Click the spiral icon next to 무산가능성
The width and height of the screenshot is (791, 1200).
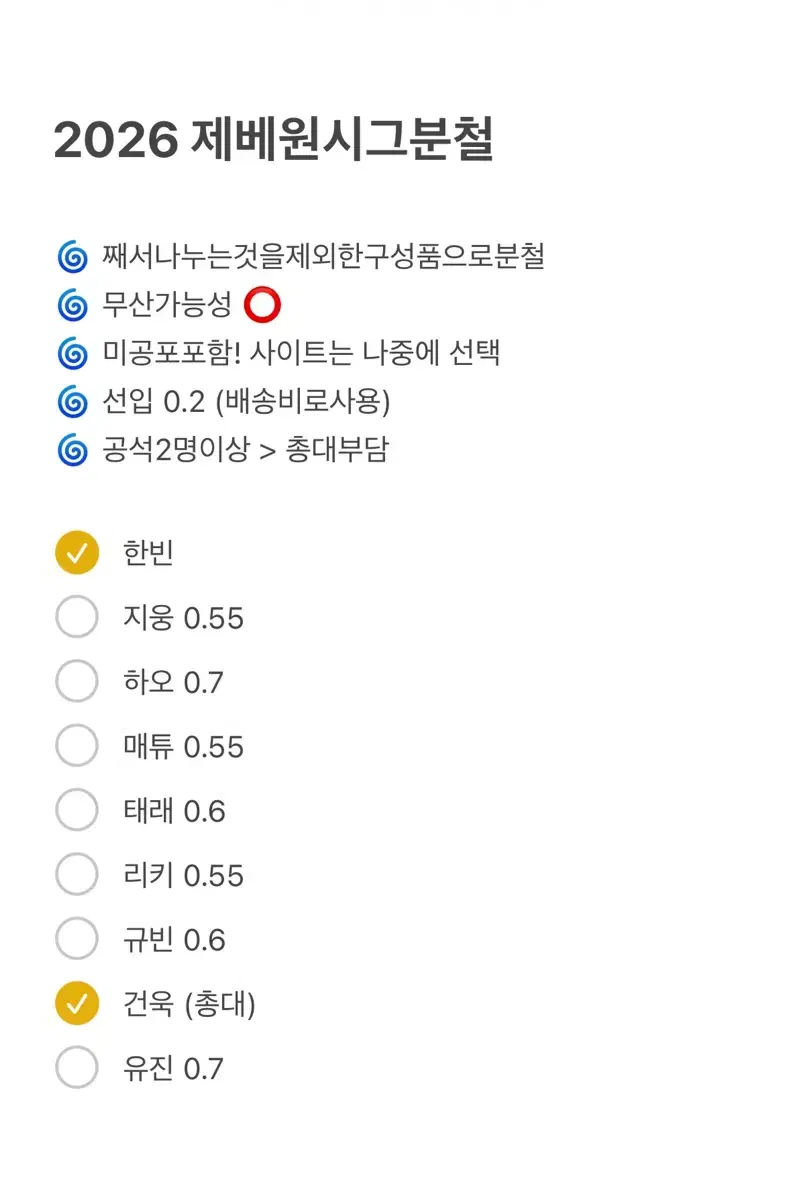coord(71,305)
